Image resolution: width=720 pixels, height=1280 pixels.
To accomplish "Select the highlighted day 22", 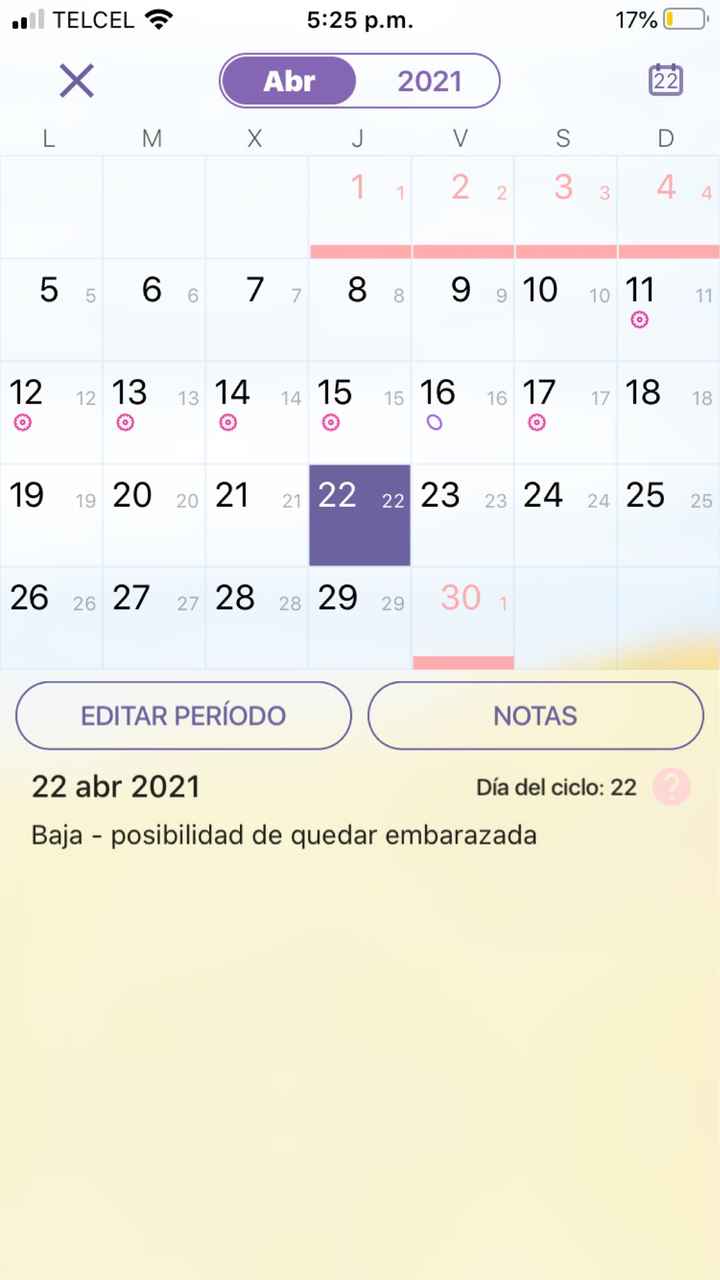I will [x=359, y=514].
